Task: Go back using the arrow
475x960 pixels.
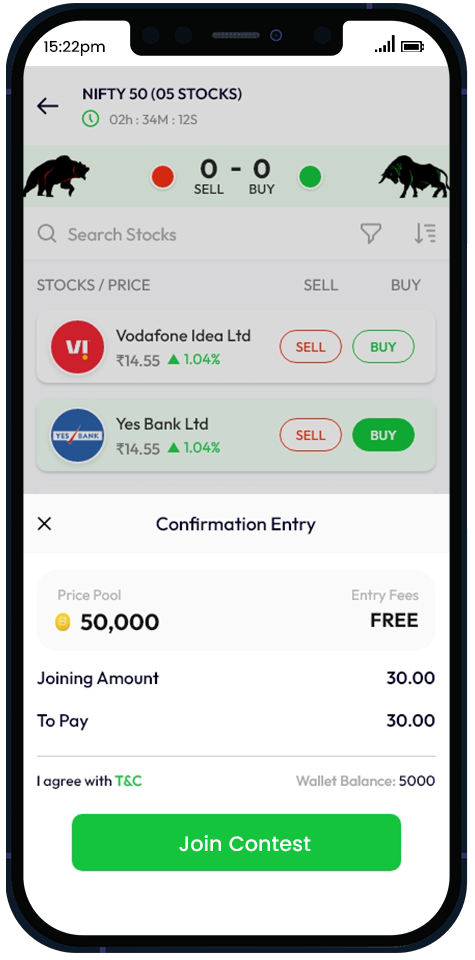Action: point(47,106)
